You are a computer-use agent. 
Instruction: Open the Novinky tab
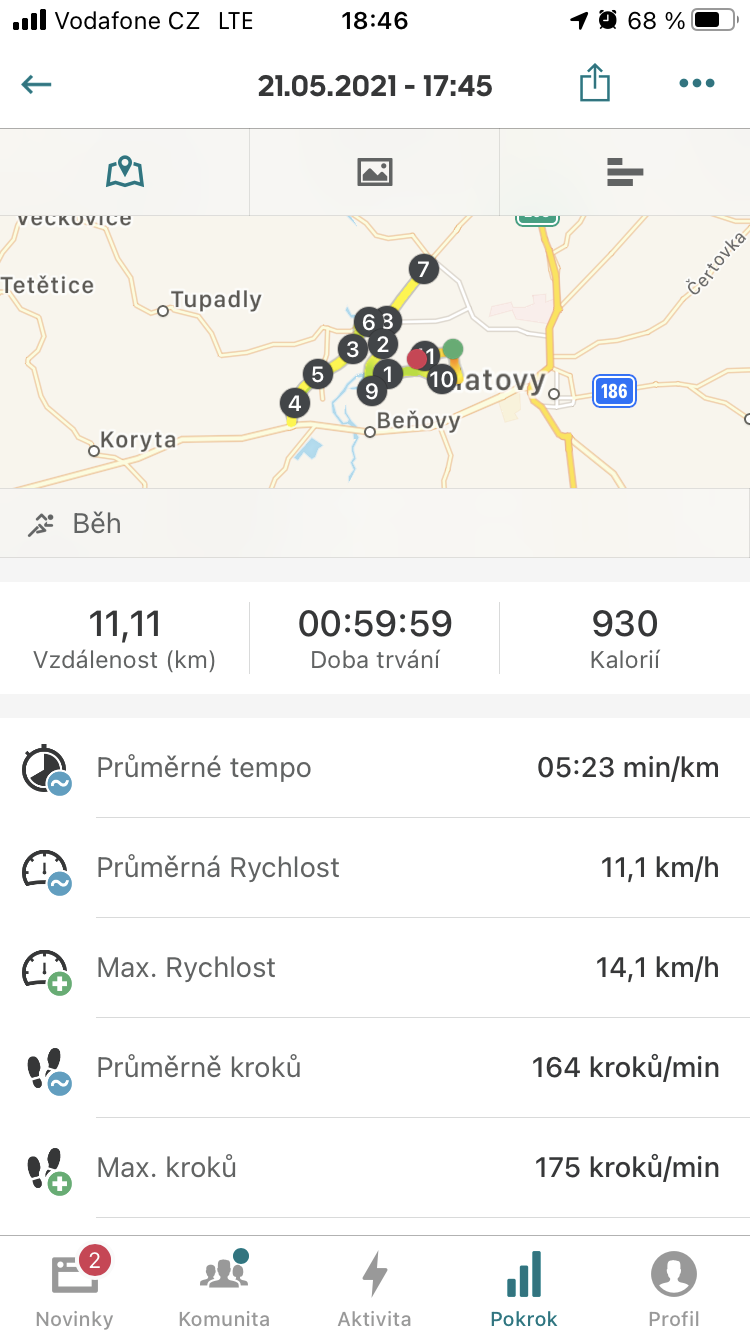[x=75, y=1287]
